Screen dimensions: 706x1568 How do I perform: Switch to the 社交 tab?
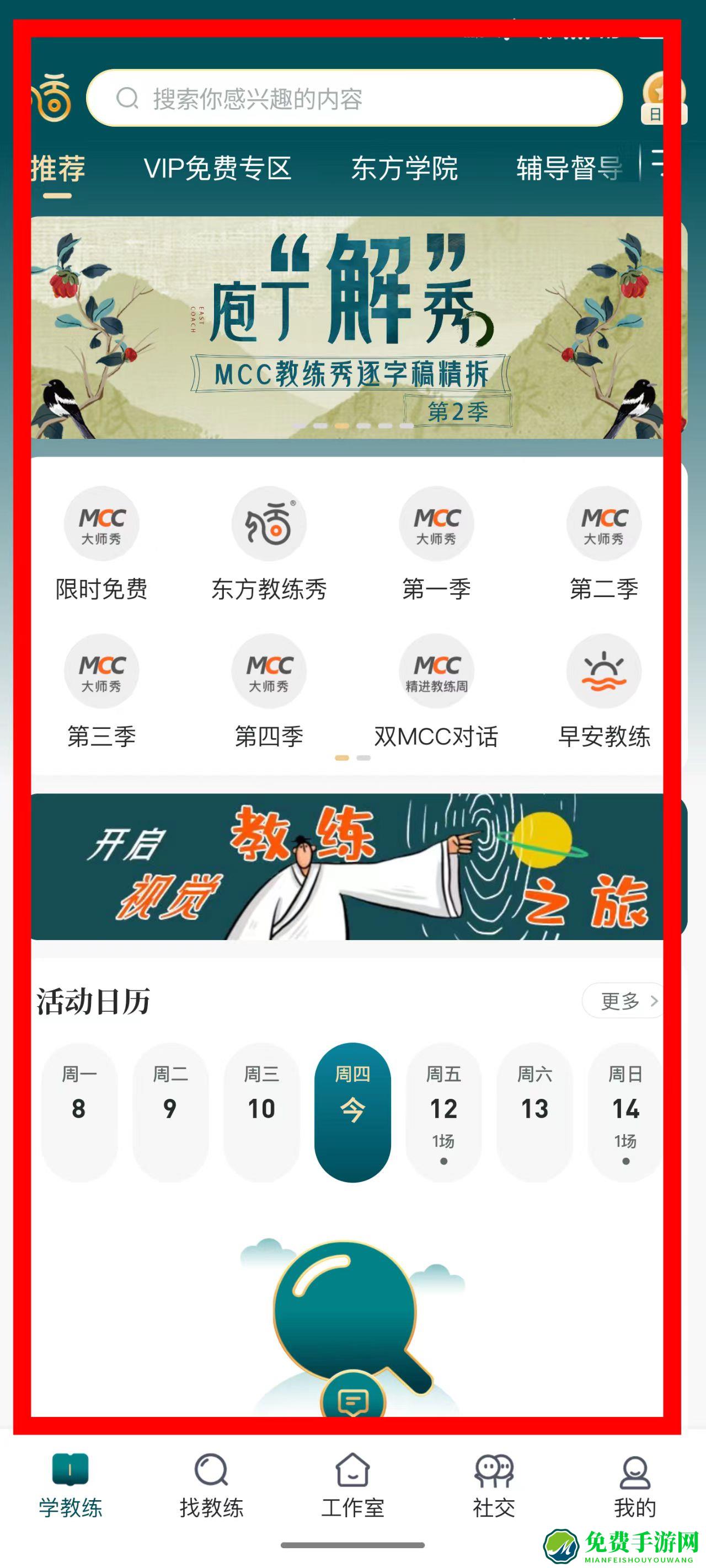coord(494,1486)
